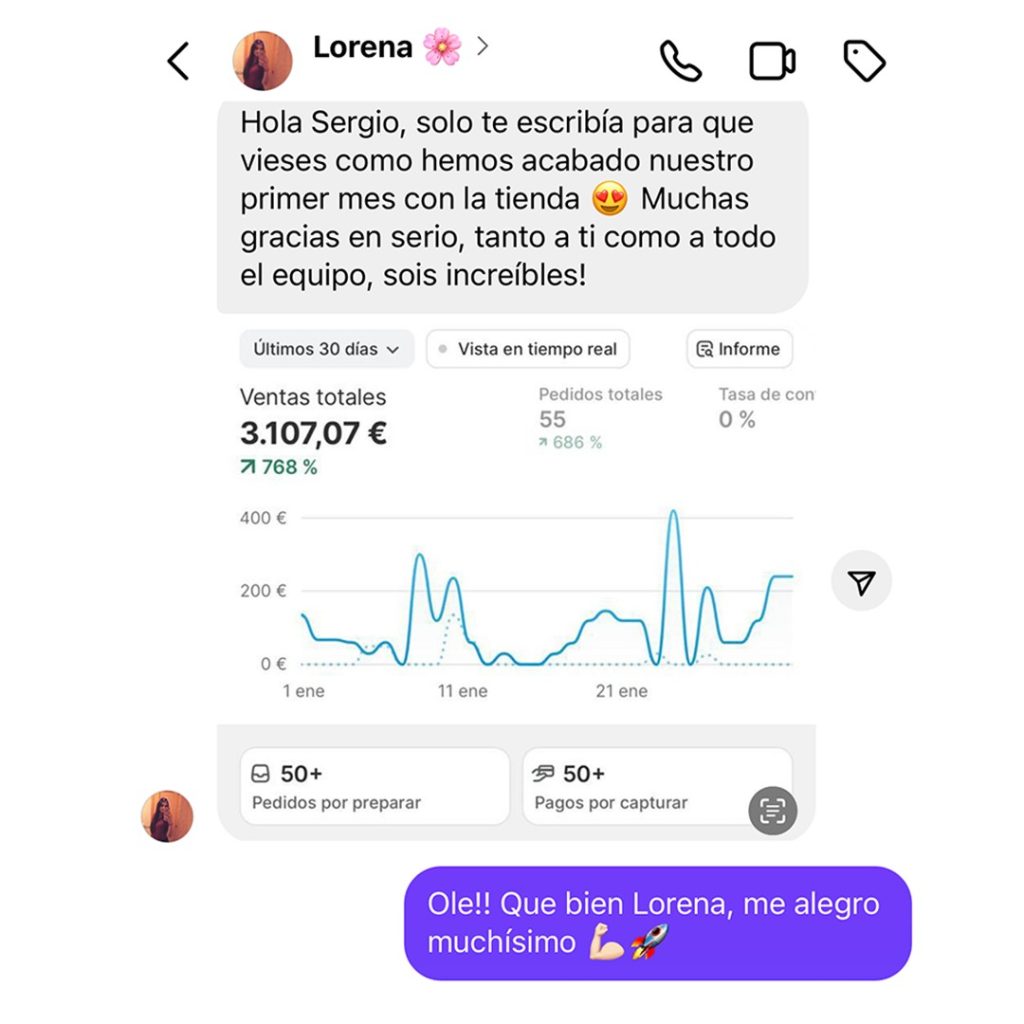Image resolution: width=1024 pixels, height=1024 pixels.
Task: Start a voice call with Lorena
Action: click(x=680, y=61)
